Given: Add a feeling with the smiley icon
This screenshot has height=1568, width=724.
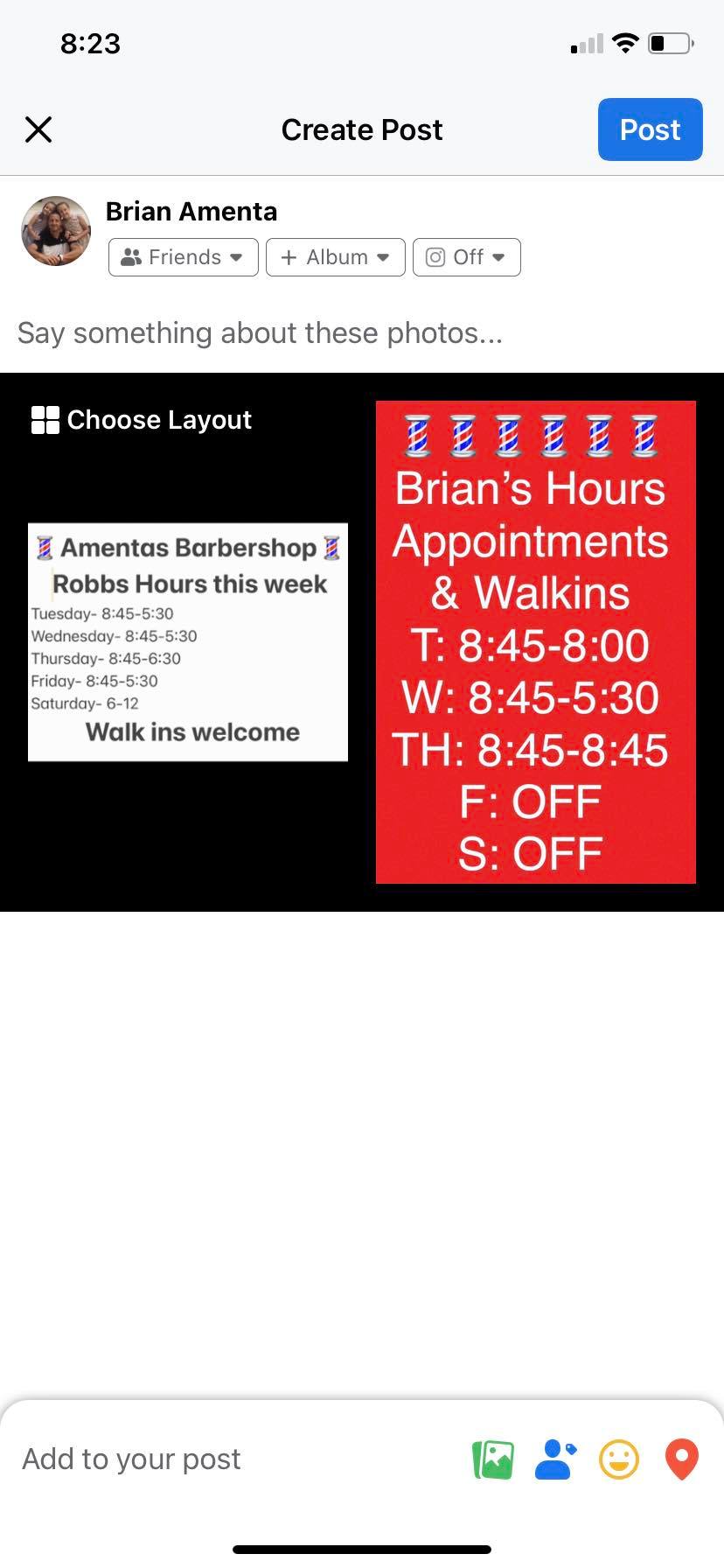Looking at the screenshot, I should pos(619,1459).
